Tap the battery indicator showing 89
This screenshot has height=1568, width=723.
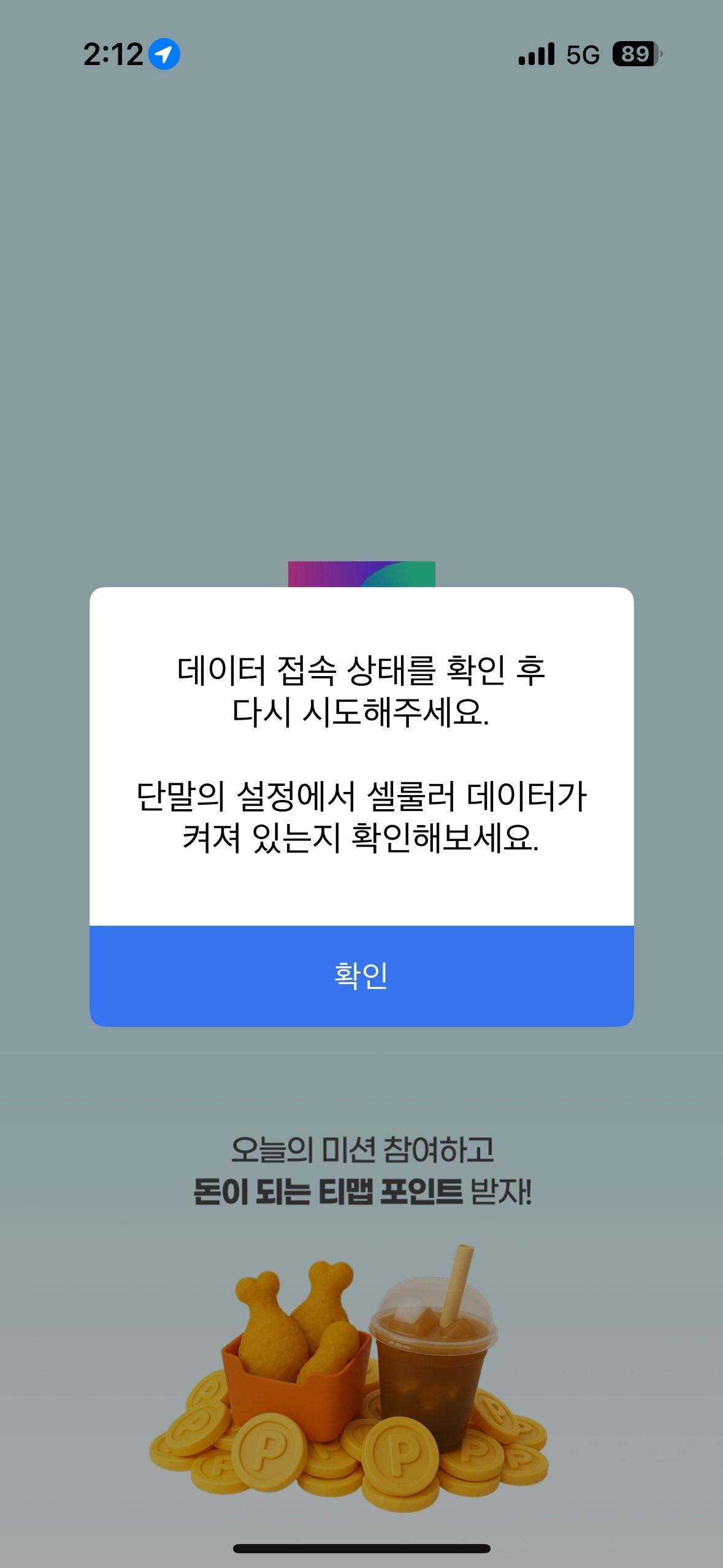click(x=634, y=55)
